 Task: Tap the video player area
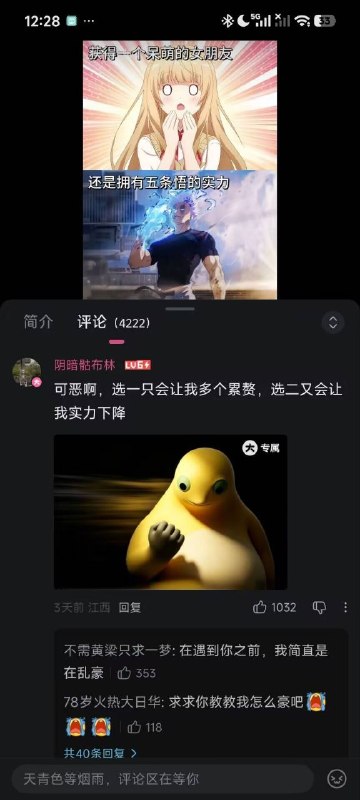(x=180, y=170)
